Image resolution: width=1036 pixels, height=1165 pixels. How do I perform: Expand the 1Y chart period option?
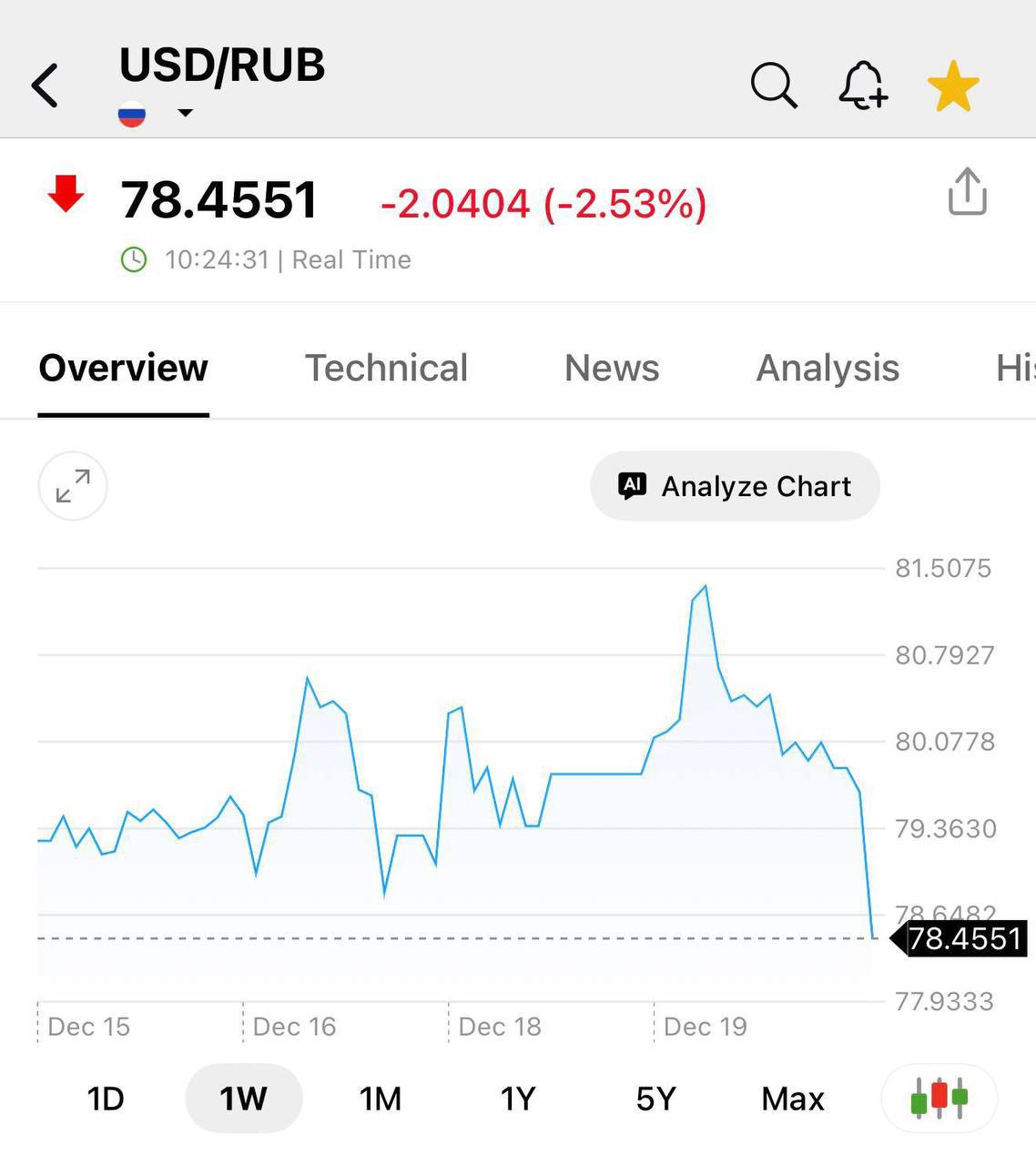pyautogui.click(x=517, y=1099)
